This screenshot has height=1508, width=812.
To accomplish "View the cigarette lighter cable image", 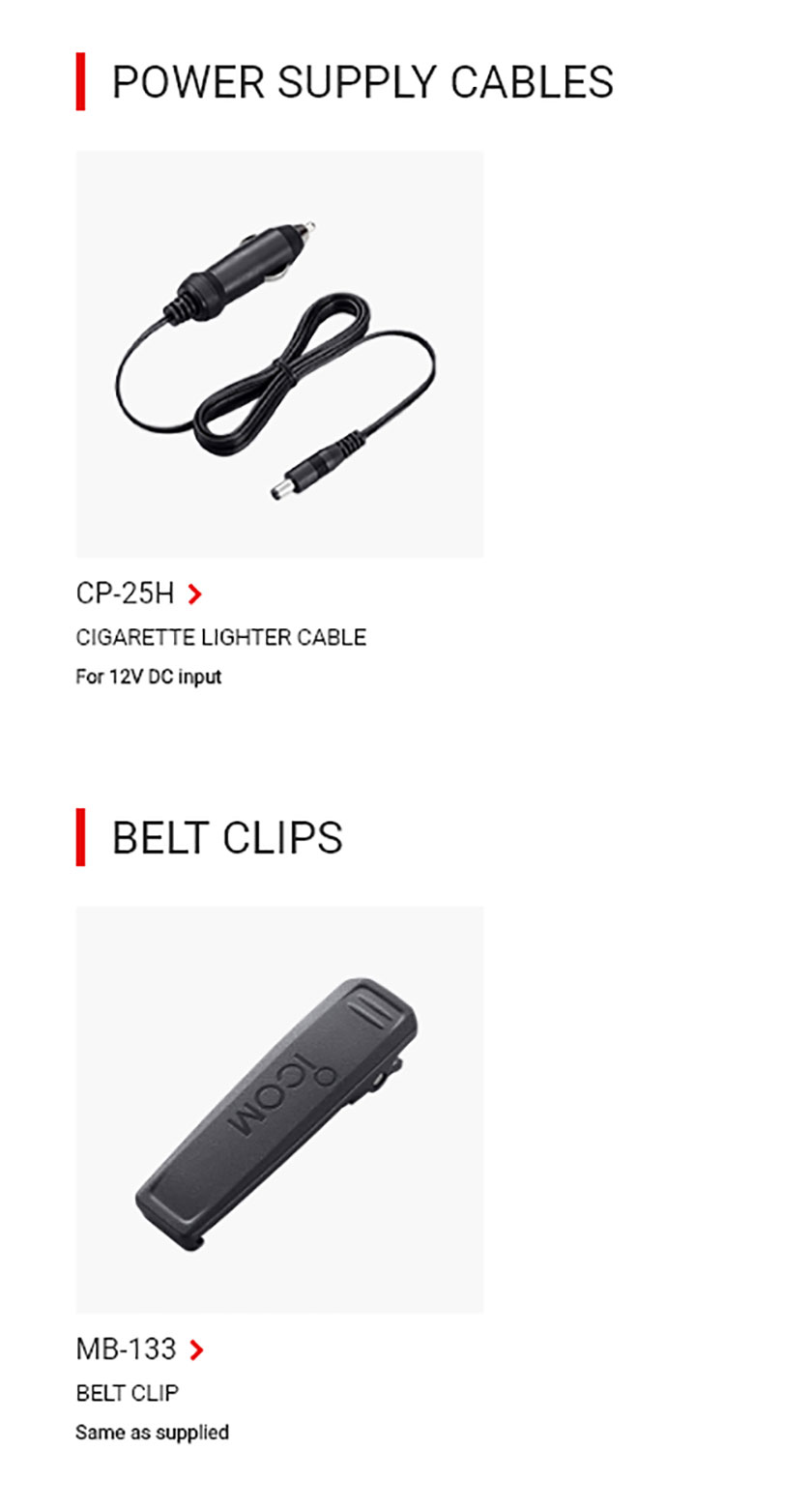I will pyautogui.click(x=279, y=354).
